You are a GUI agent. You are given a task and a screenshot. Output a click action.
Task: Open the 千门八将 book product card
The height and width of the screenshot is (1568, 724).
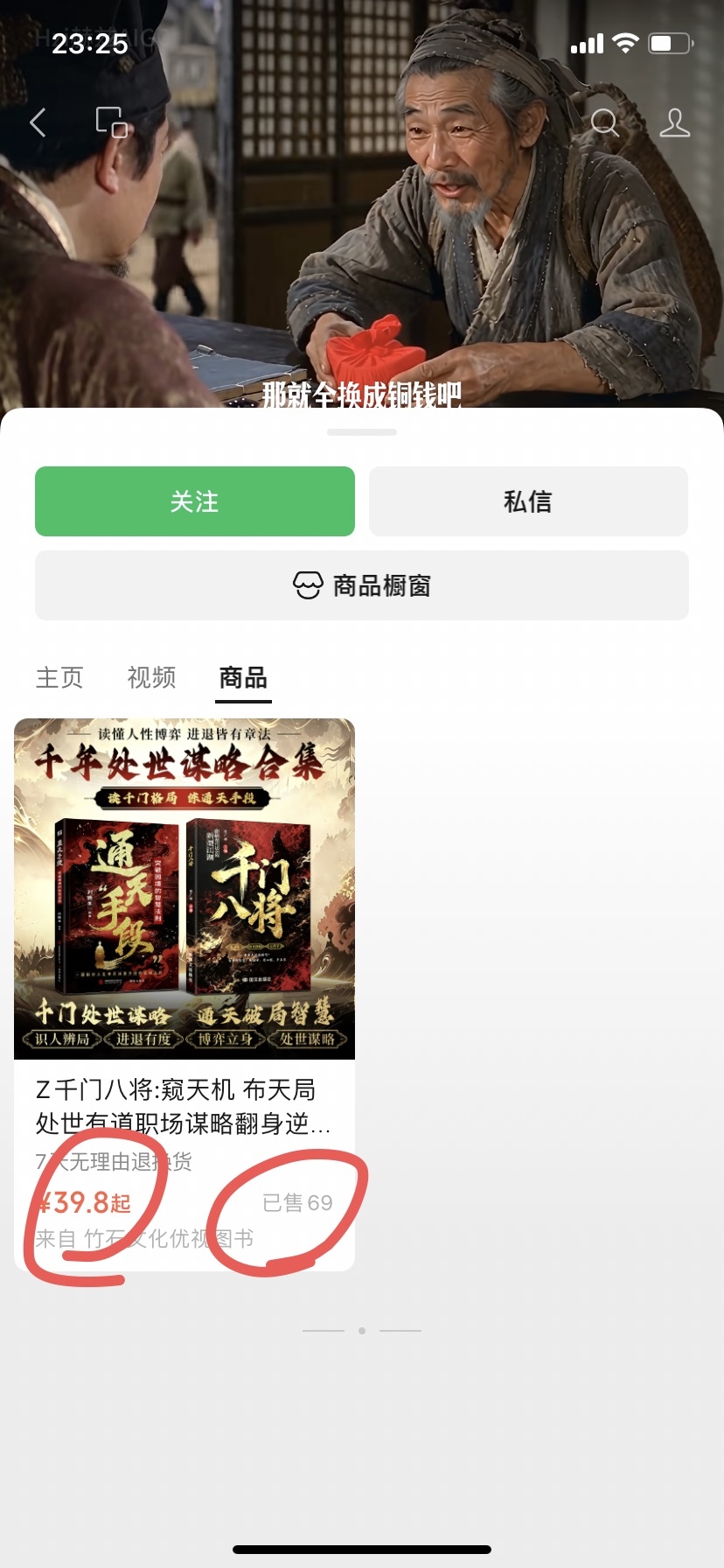[184, 994]
